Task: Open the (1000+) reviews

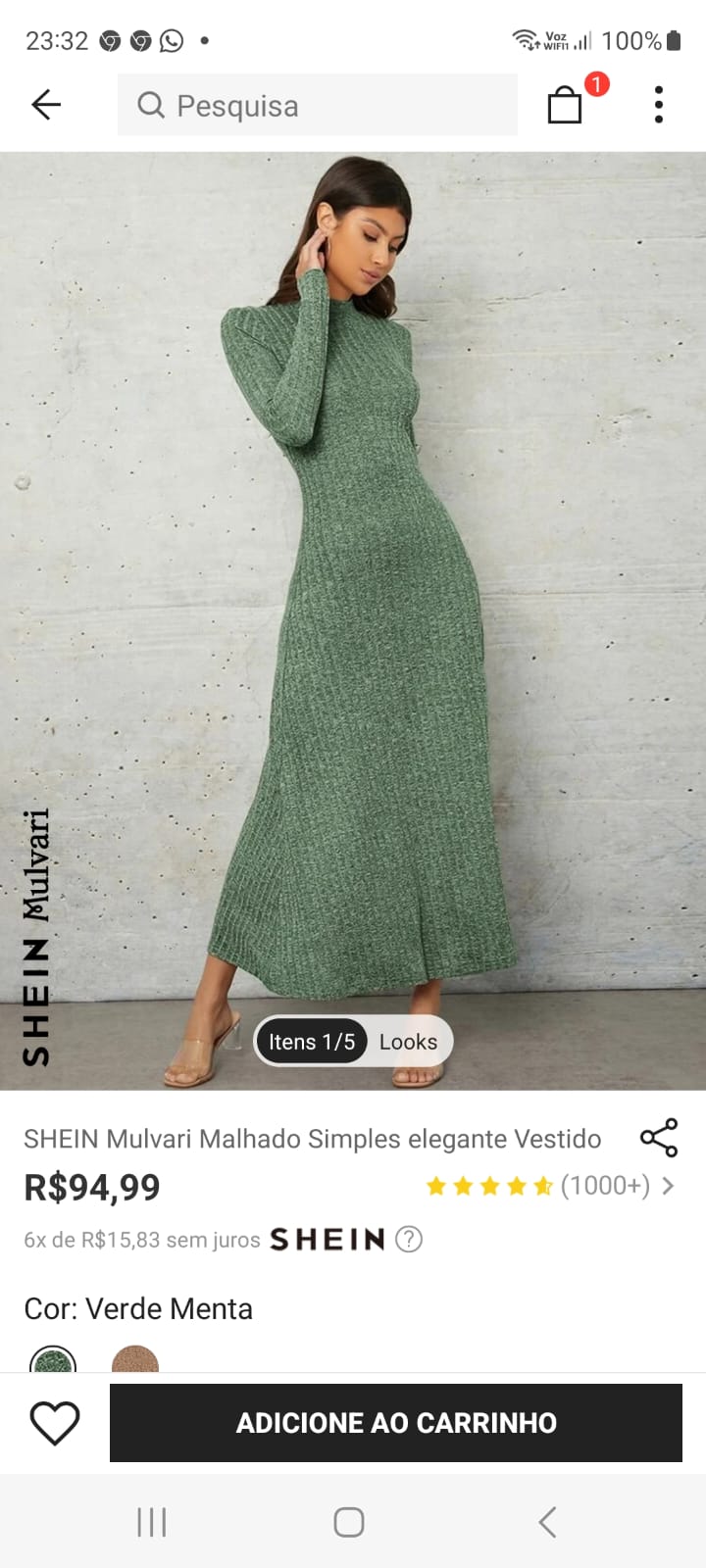Action: point(605,1186)
